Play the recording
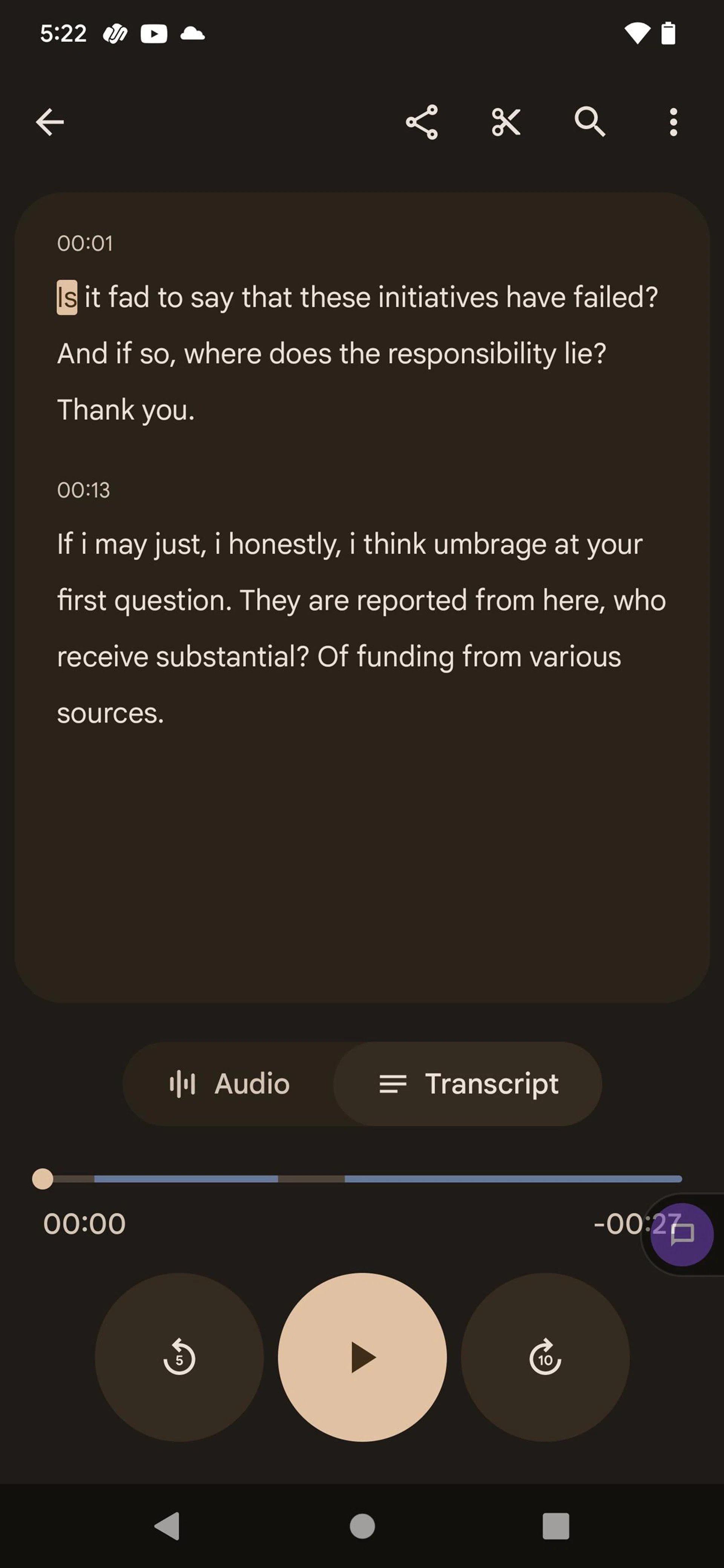Image resolution: width=724 pixels, height=1568 pixels. [362, 1357]
